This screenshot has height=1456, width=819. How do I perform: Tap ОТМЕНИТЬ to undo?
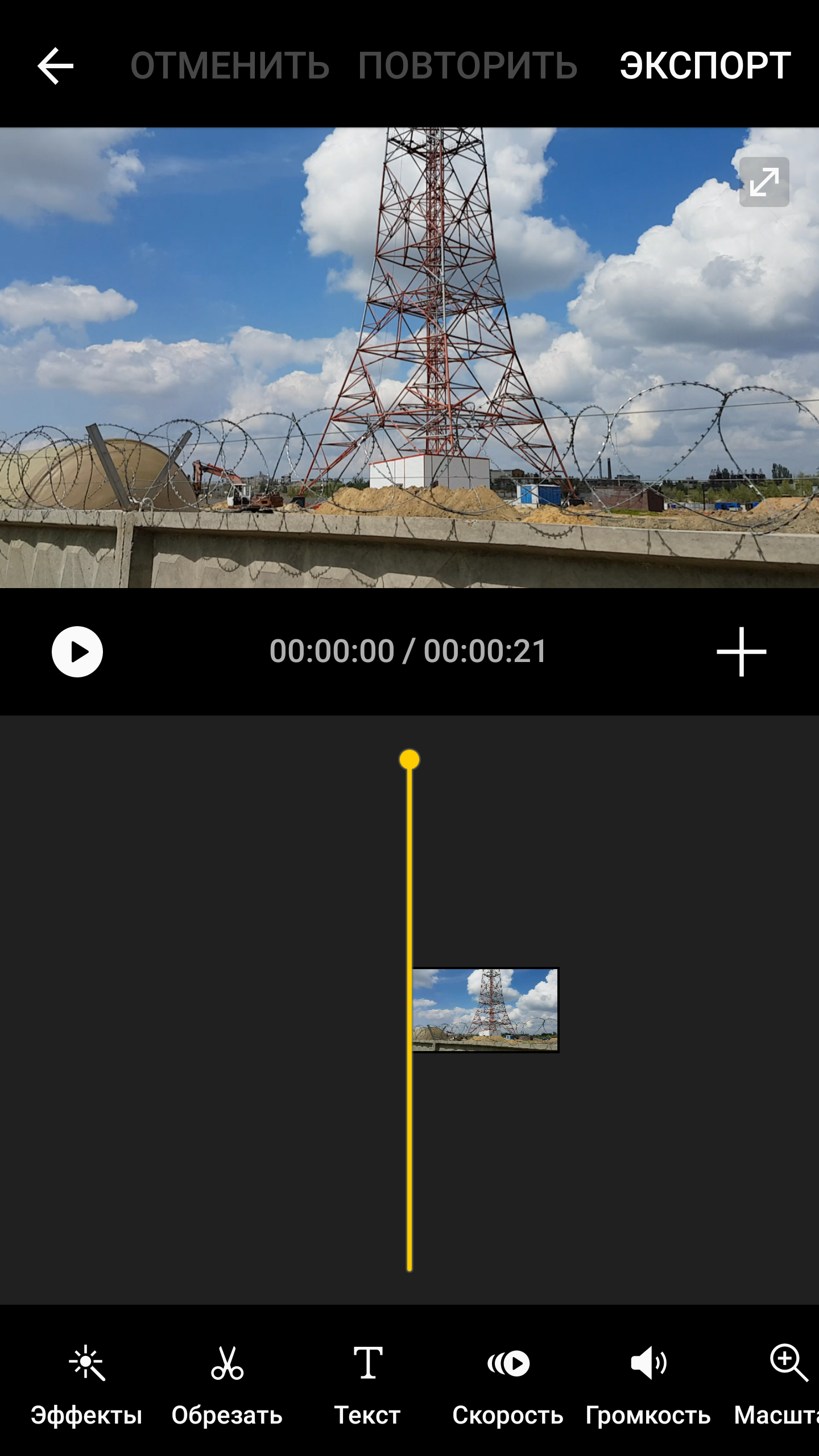[x=230, y=66]
